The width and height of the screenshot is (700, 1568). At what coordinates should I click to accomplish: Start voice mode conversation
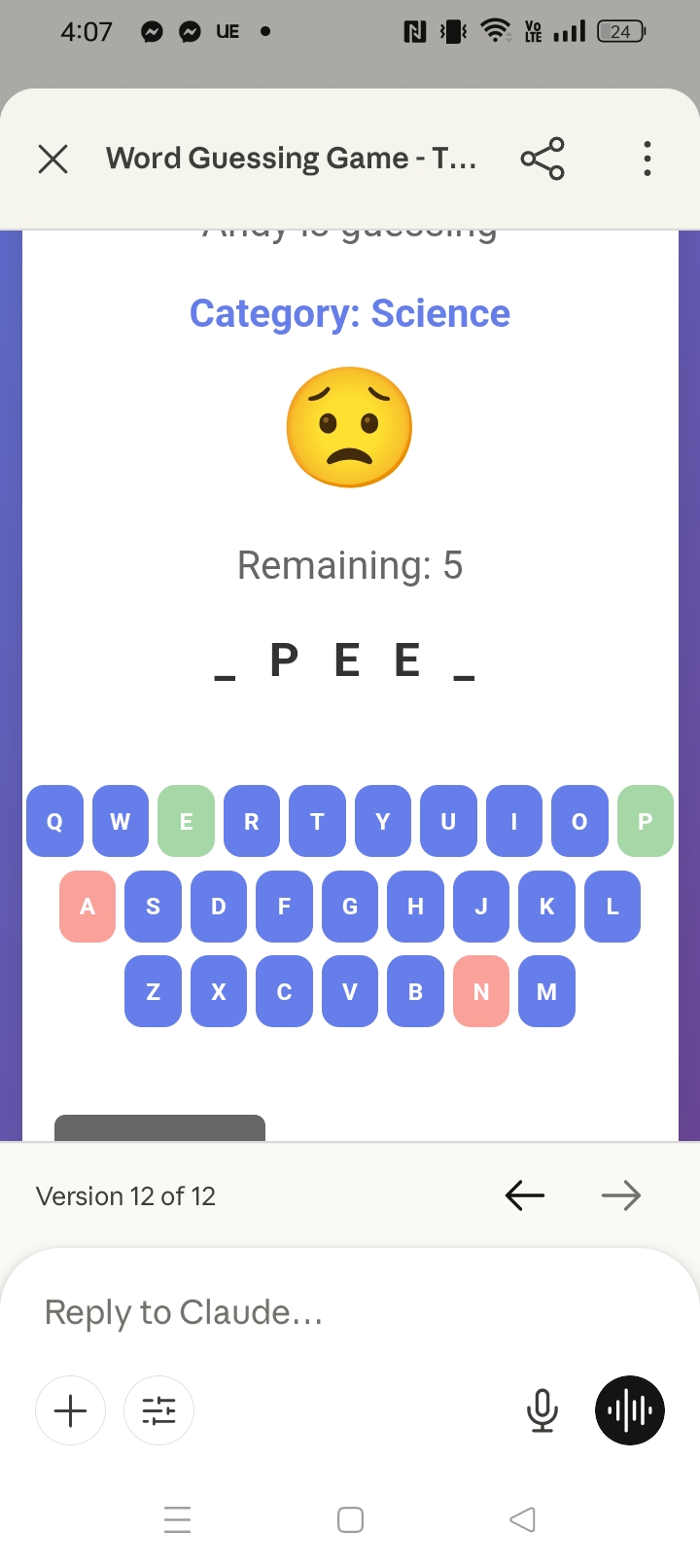629,1410
